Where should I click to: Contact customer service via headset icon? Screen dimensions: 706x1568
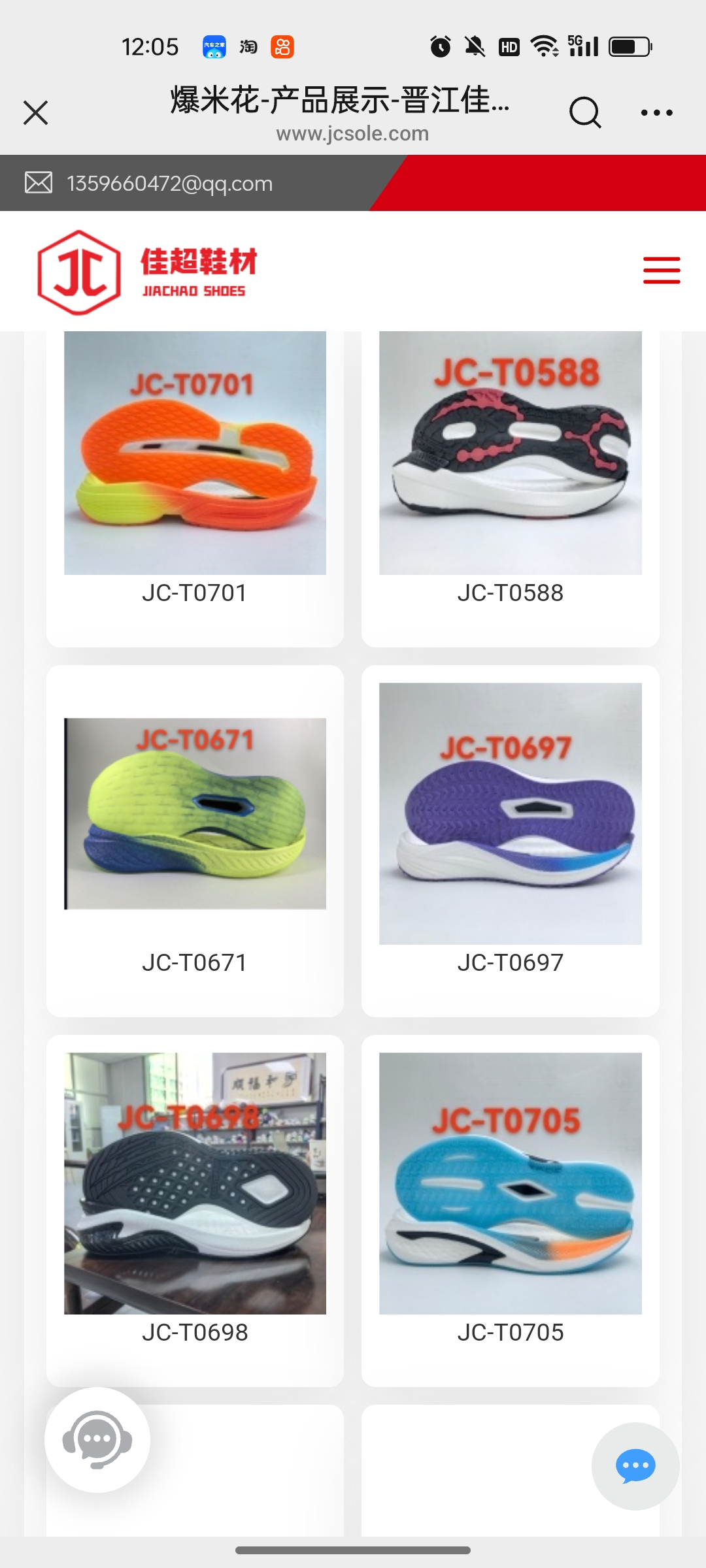click(x=97, y=1440)
